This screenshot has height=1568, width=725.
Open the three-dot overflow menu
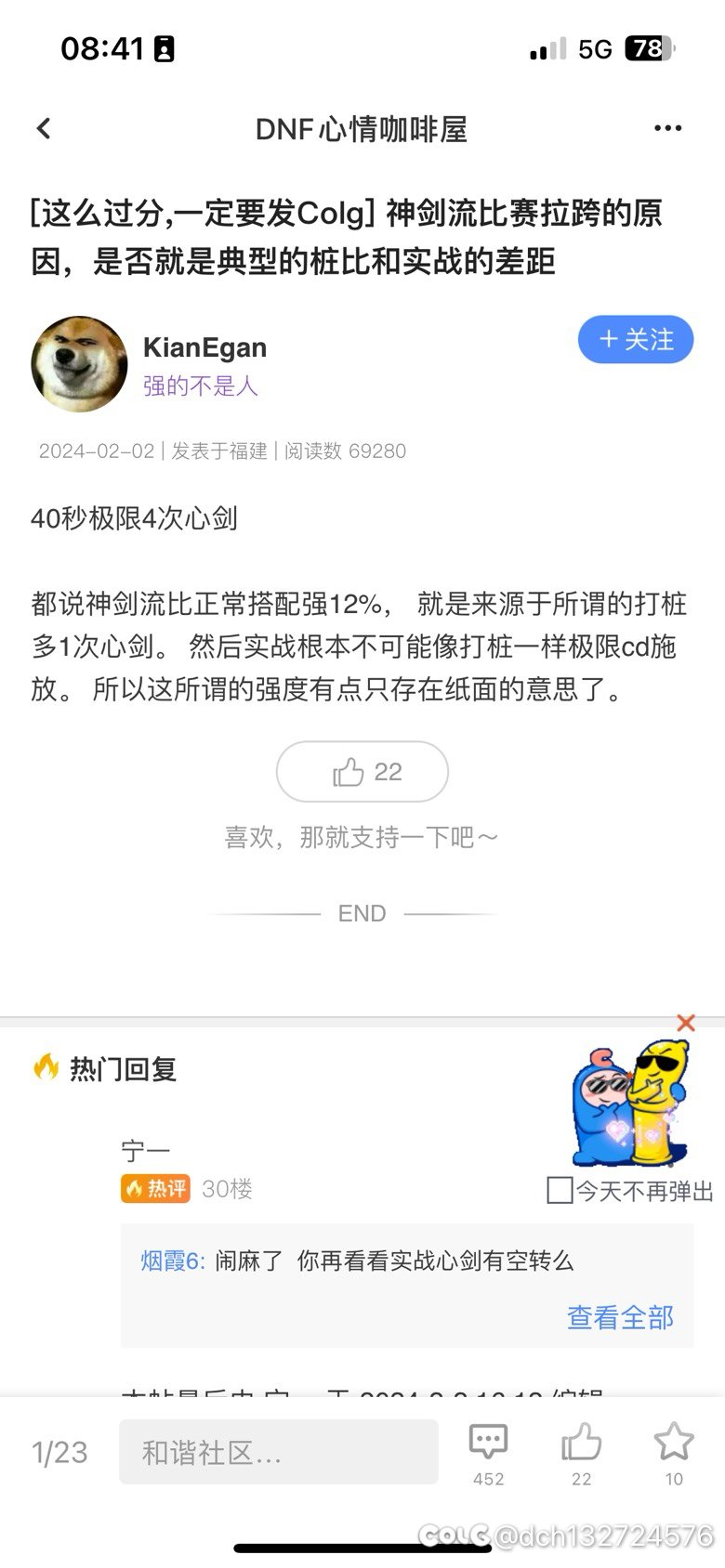tap(667, 128)
